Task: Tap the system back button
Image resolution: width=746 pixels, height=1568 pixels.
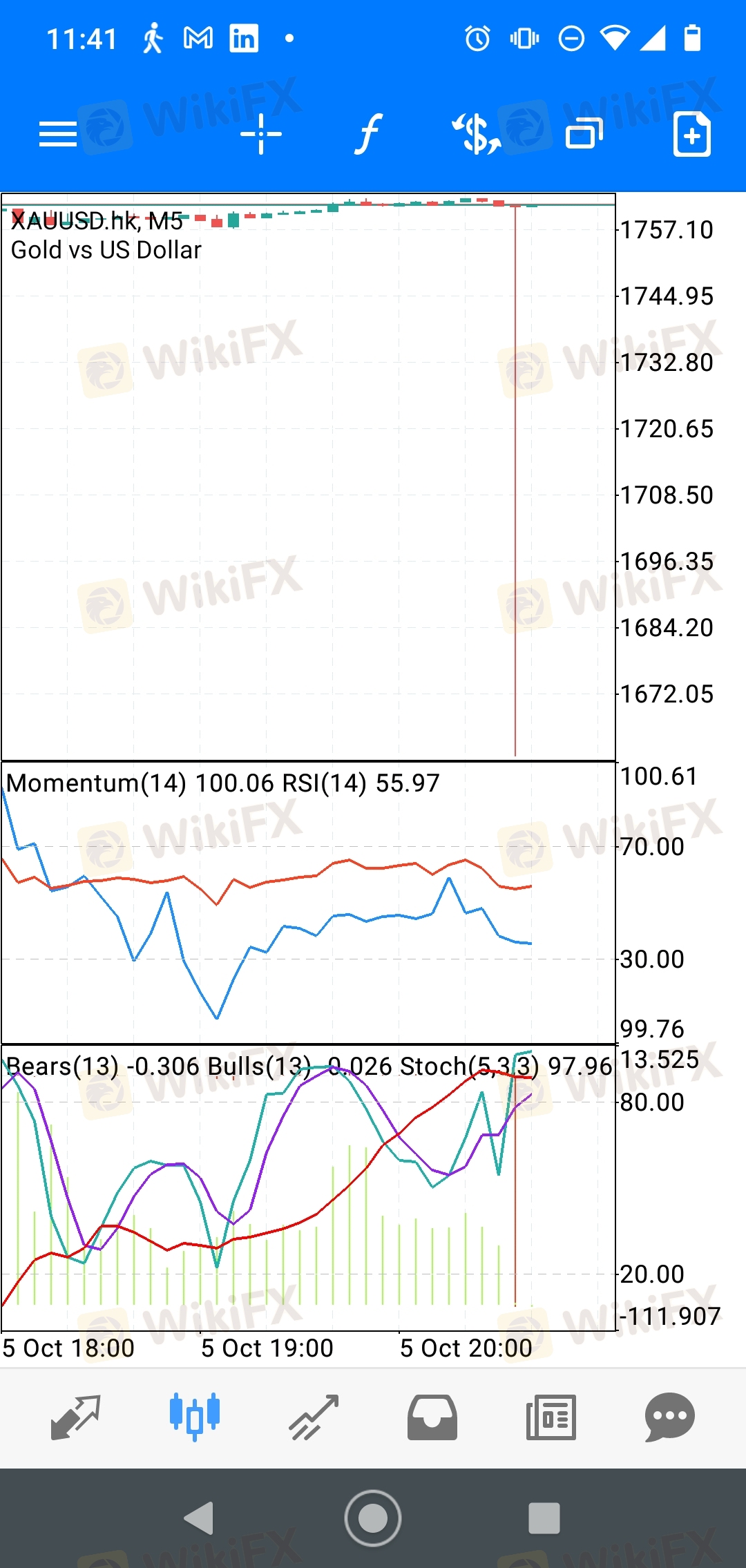Action: point(199,1518)
